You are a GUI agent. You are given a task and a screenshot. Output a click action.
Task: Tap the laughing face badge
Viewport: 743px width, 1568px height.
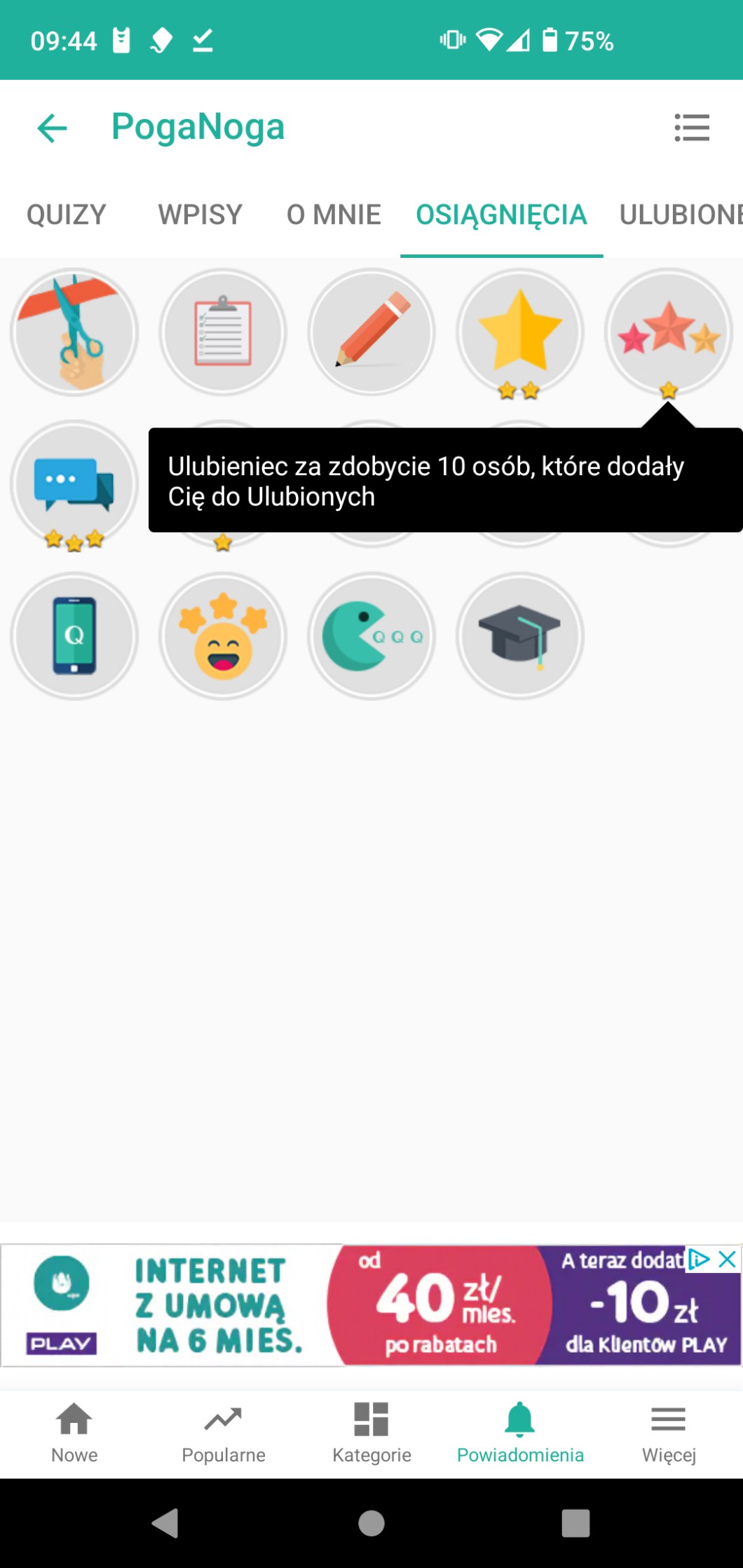(x=223, y=636)
